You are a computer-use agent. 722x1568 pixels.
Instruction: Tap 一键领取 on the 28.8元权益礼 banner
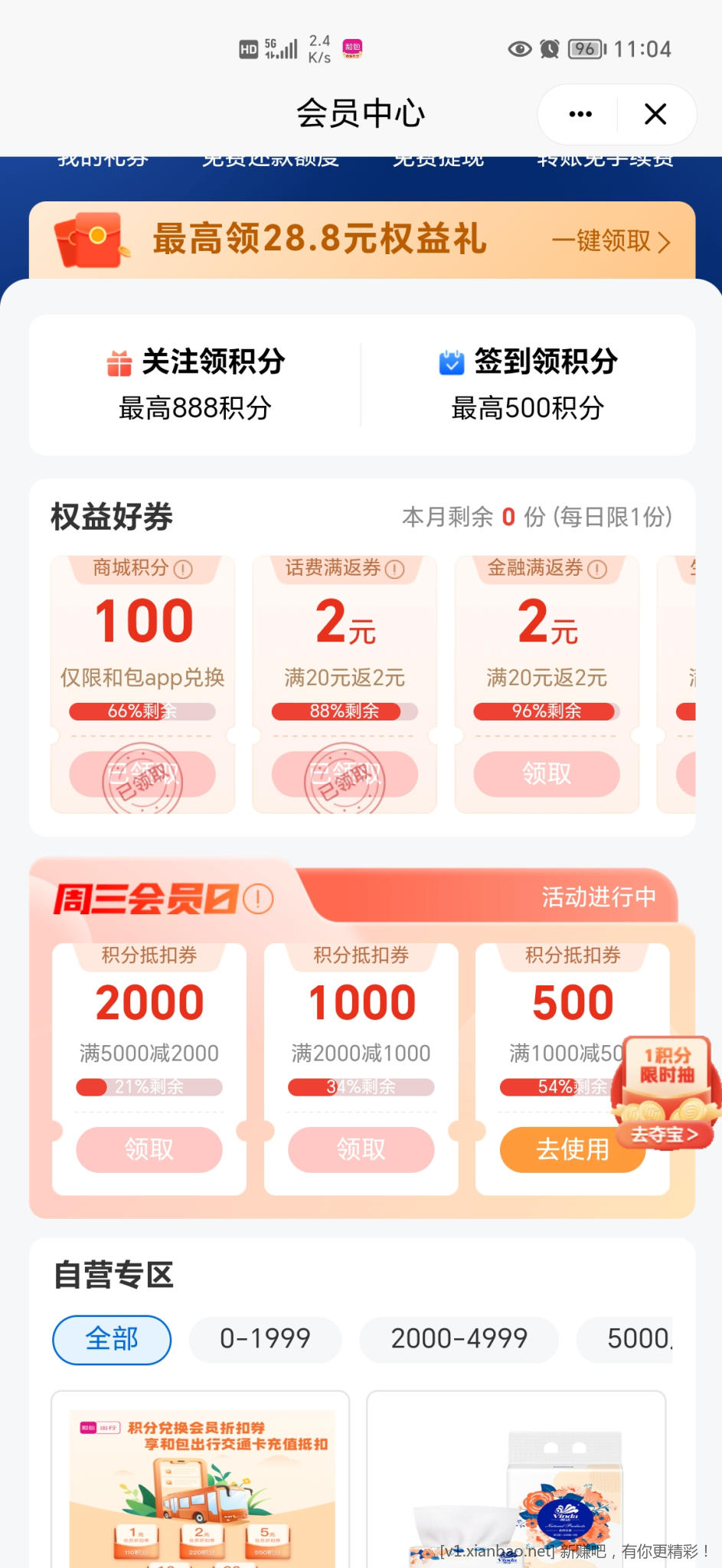pyautogui.click(x=610, y=241)
